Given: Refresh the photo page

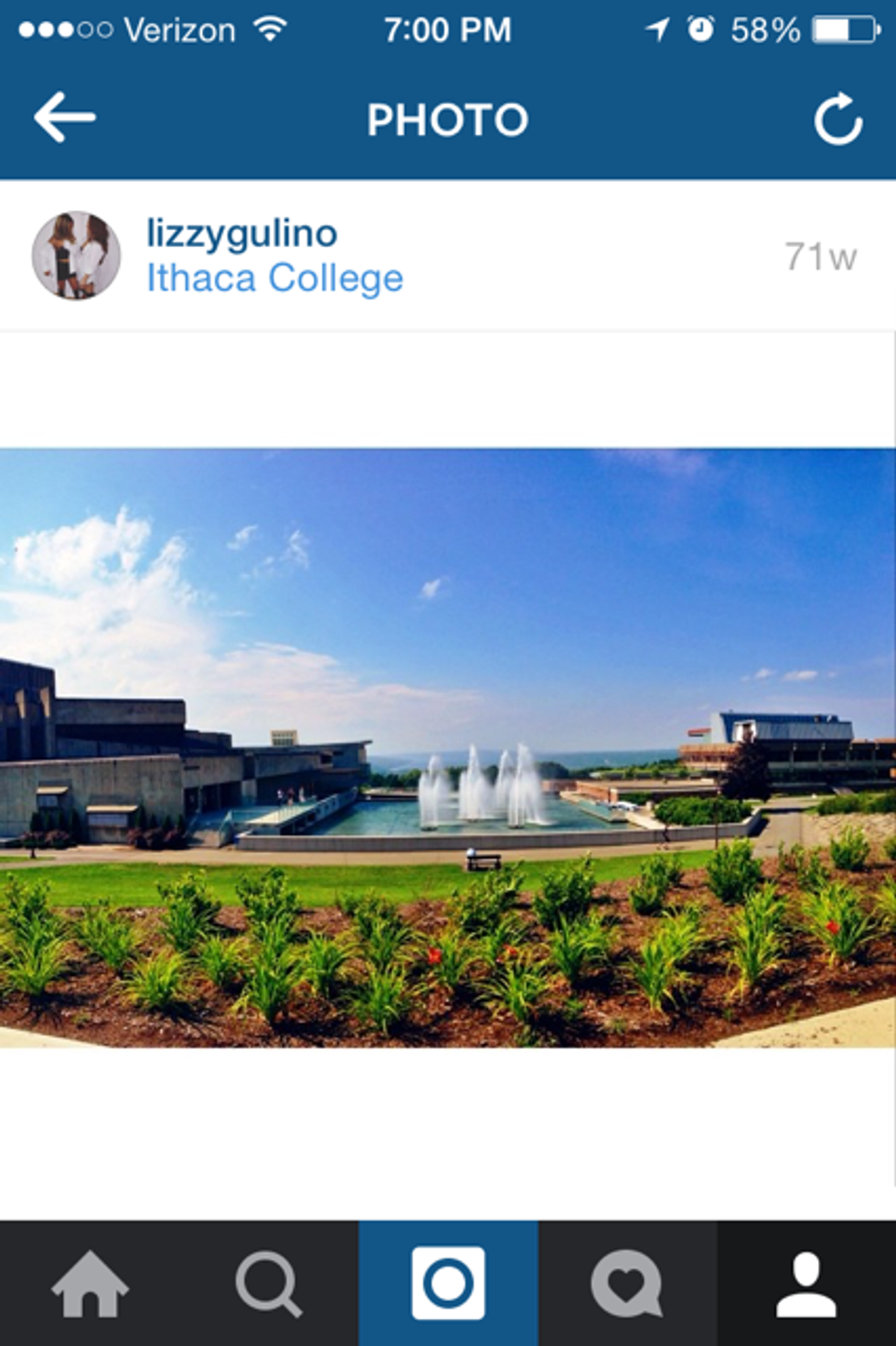Looking at the screenshot, I should pos(837,119).
